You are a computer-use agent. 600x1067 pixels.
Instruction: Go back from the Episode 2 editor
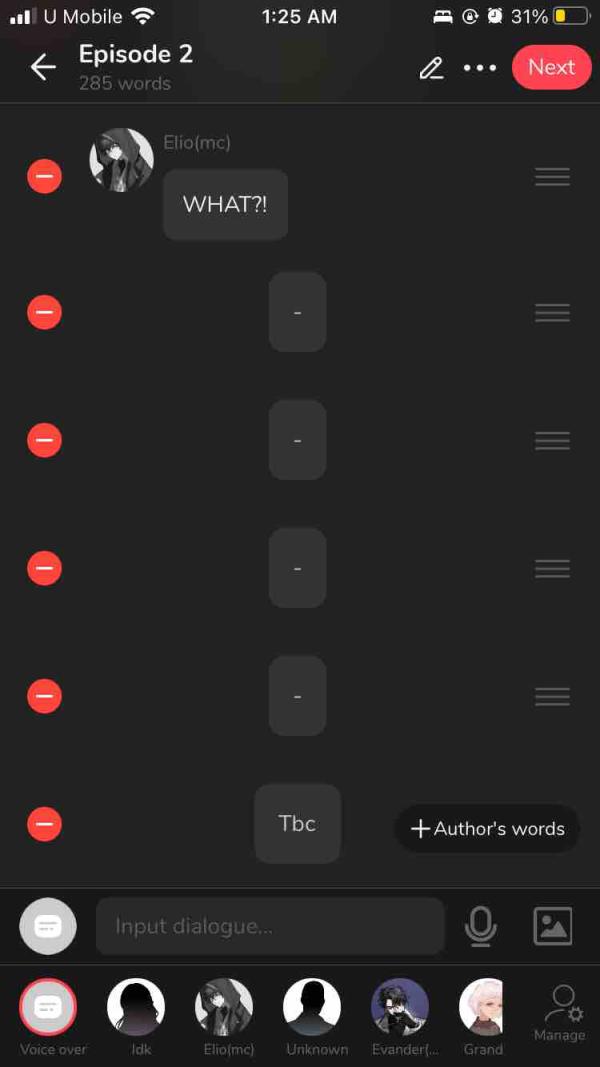pos(43,67)
